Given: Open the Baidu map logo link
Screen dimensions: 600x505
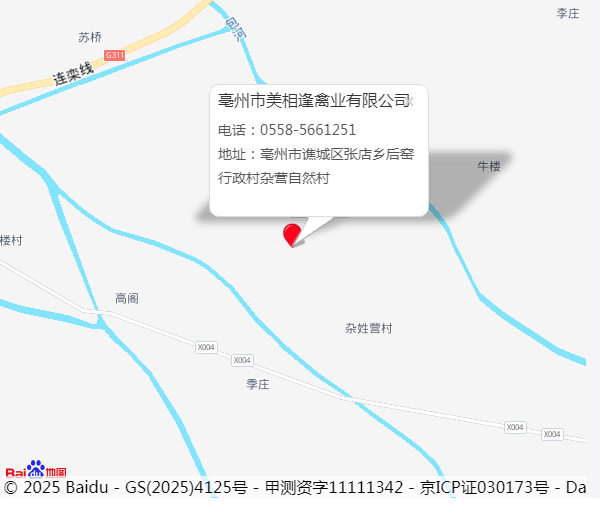Looking at the screenshot, I should tap(36, 470).
